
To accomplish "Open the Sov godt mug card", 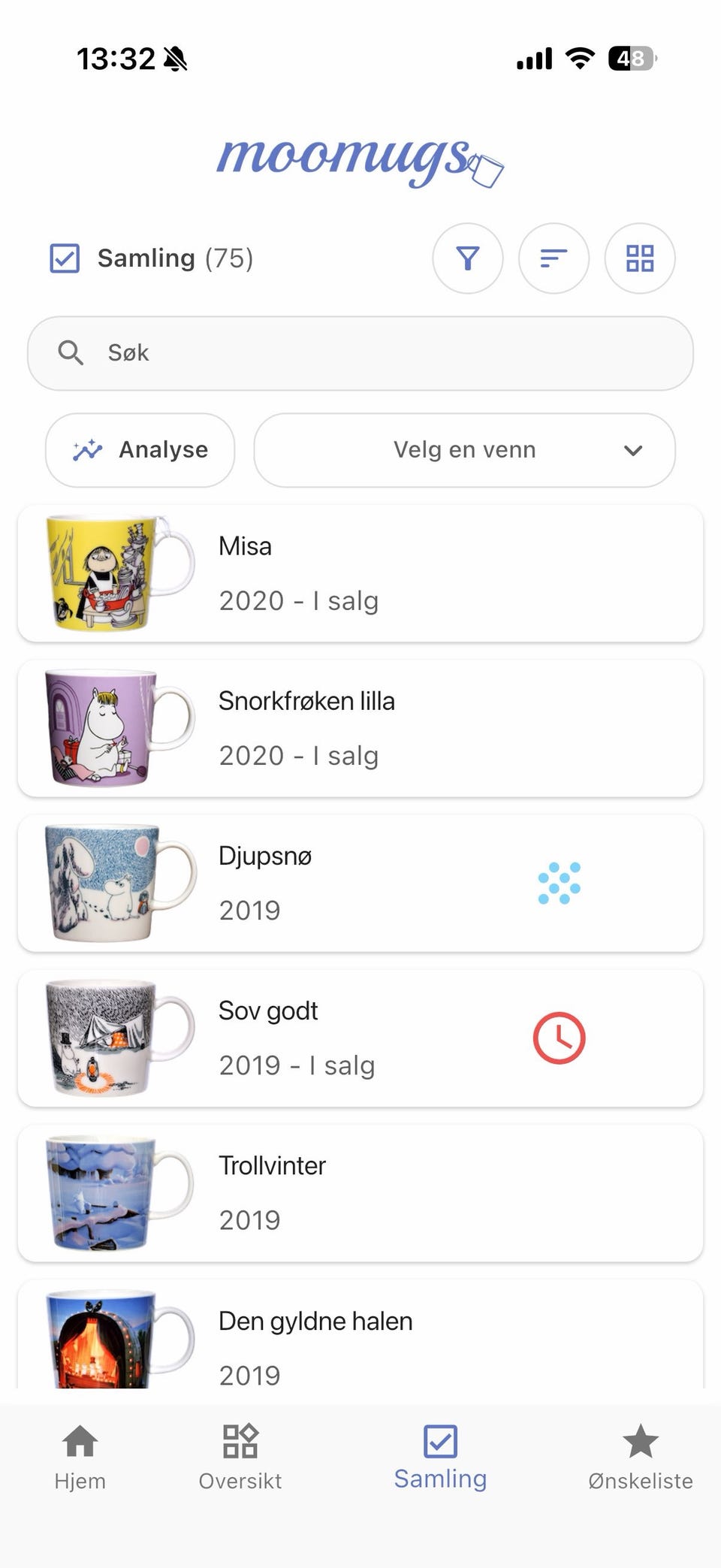I will (360, 1038).
